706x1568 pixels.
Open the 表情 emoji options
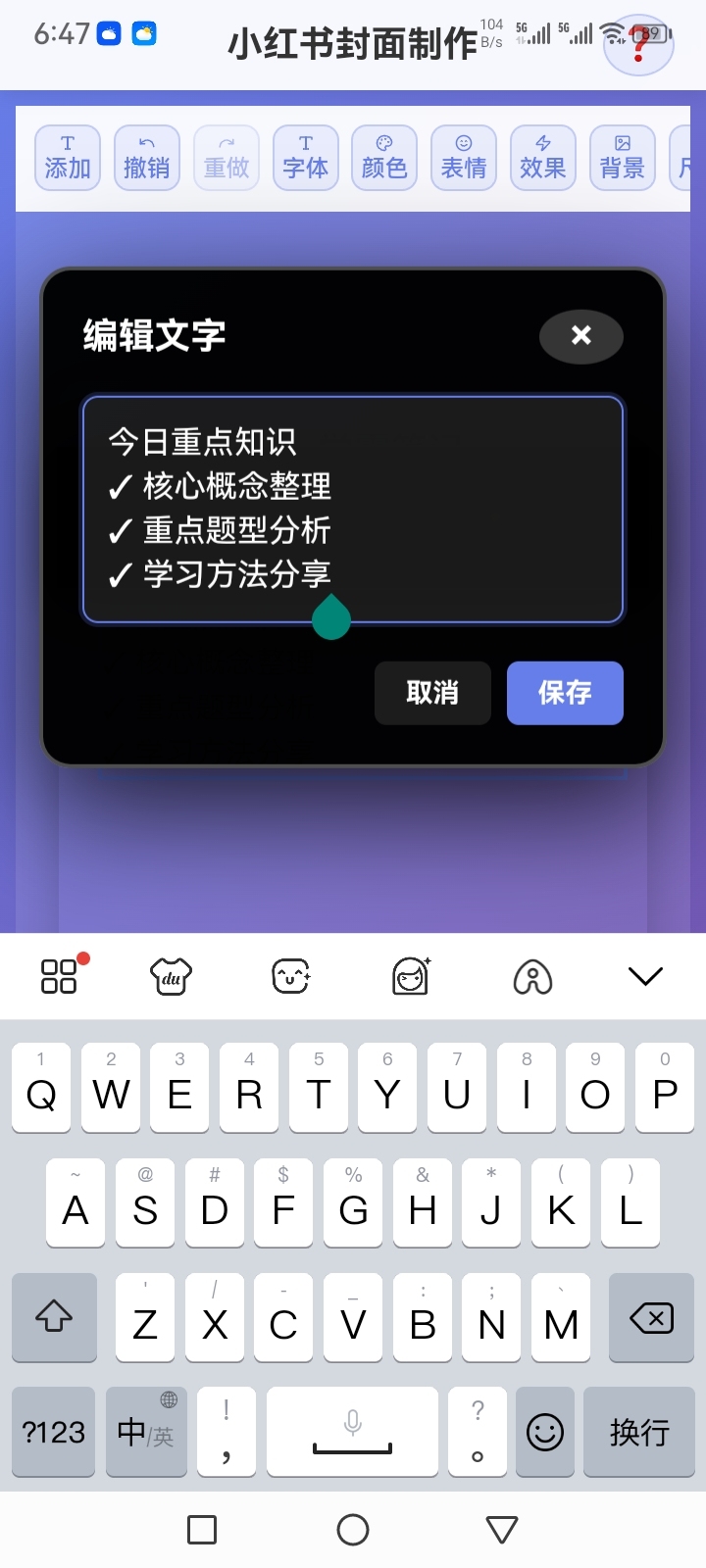tap(464, 158)
